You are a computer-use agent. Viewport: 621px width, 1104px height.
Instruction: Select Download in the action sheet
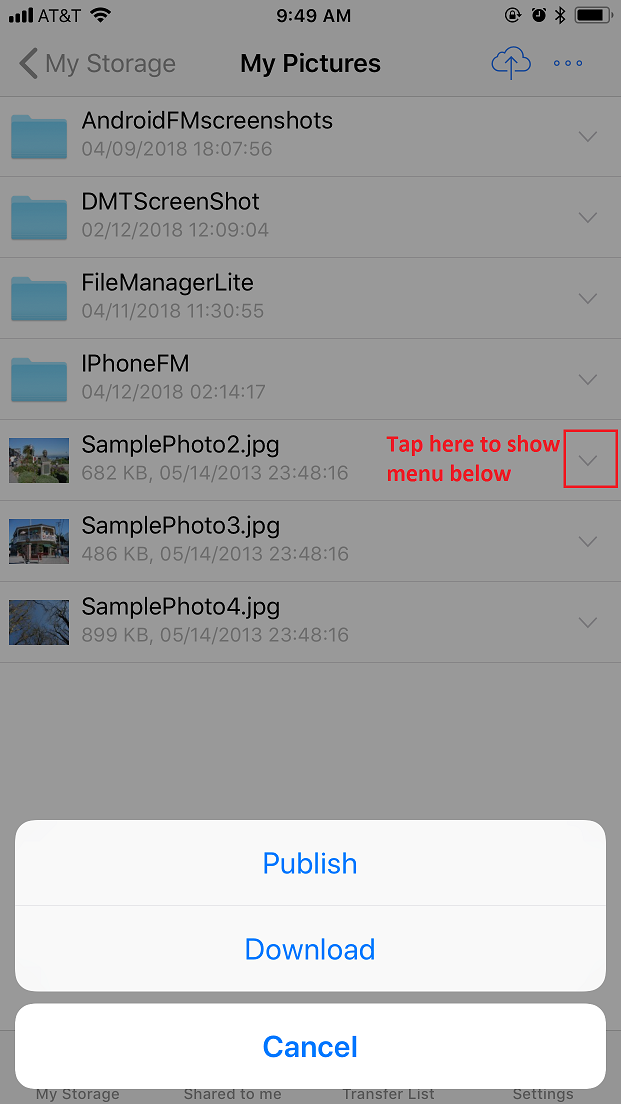[x=310, y=949]
